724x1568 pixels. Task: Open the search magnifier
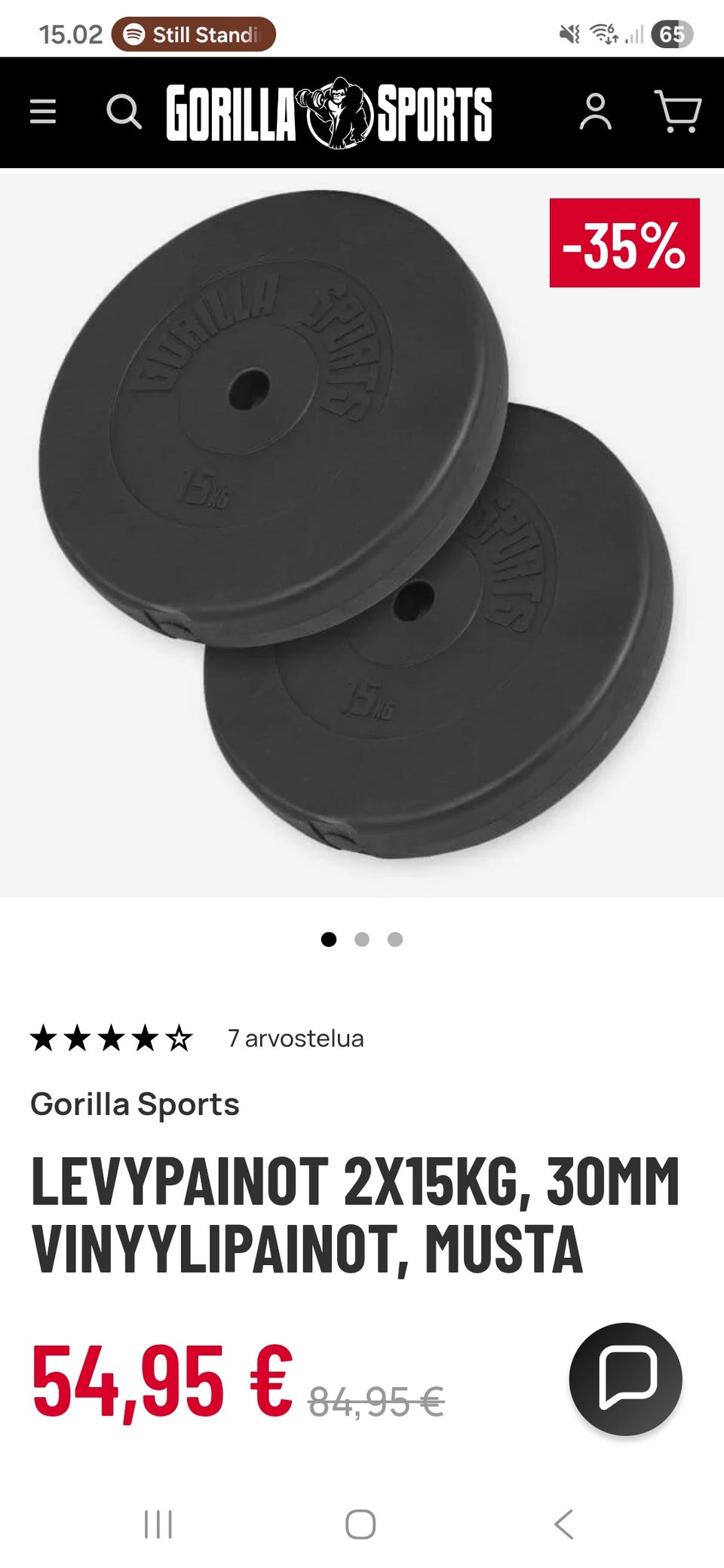pos(124,112)
